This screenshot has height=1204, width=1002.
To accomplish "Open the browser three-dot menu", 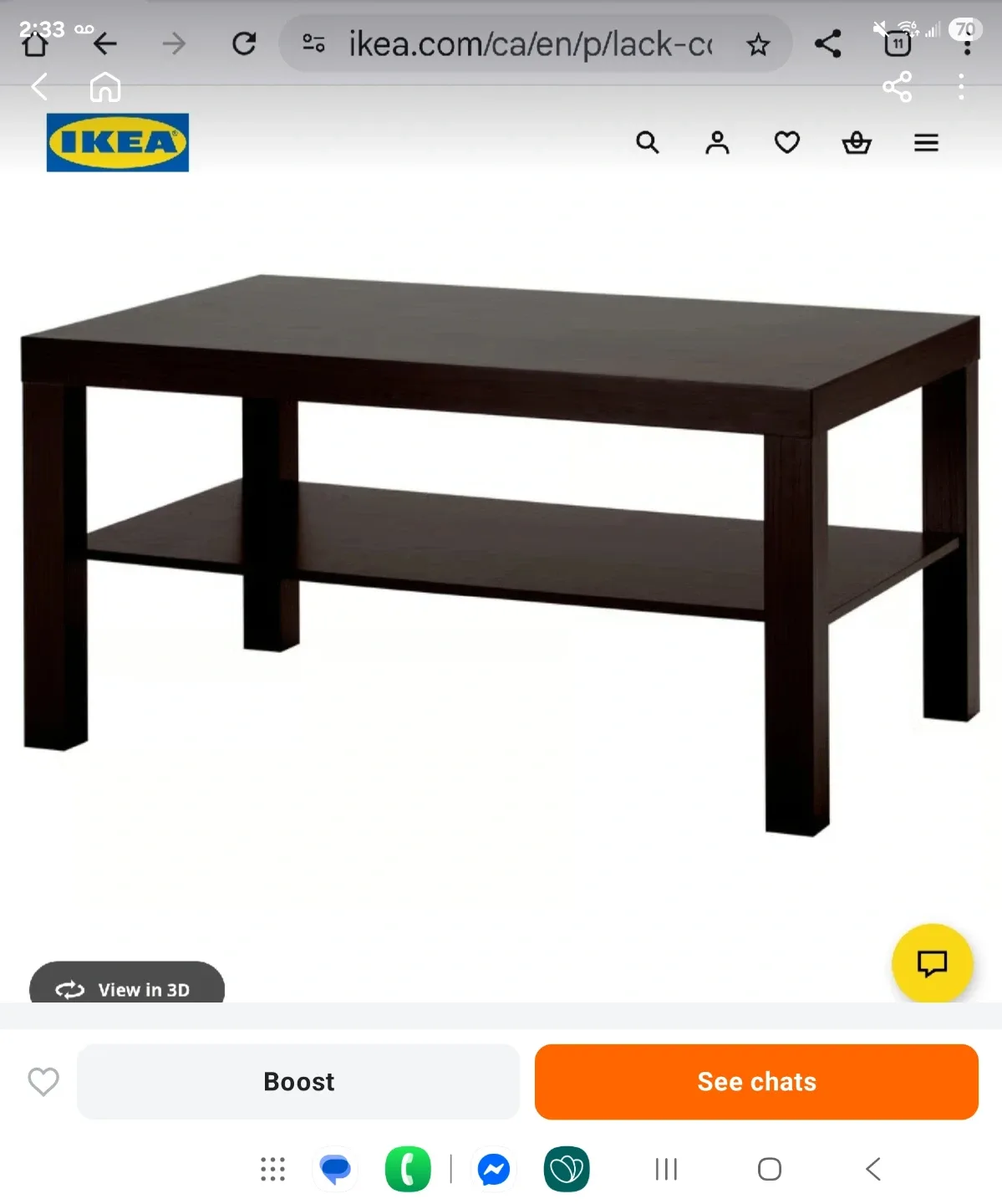I will 967,44.
